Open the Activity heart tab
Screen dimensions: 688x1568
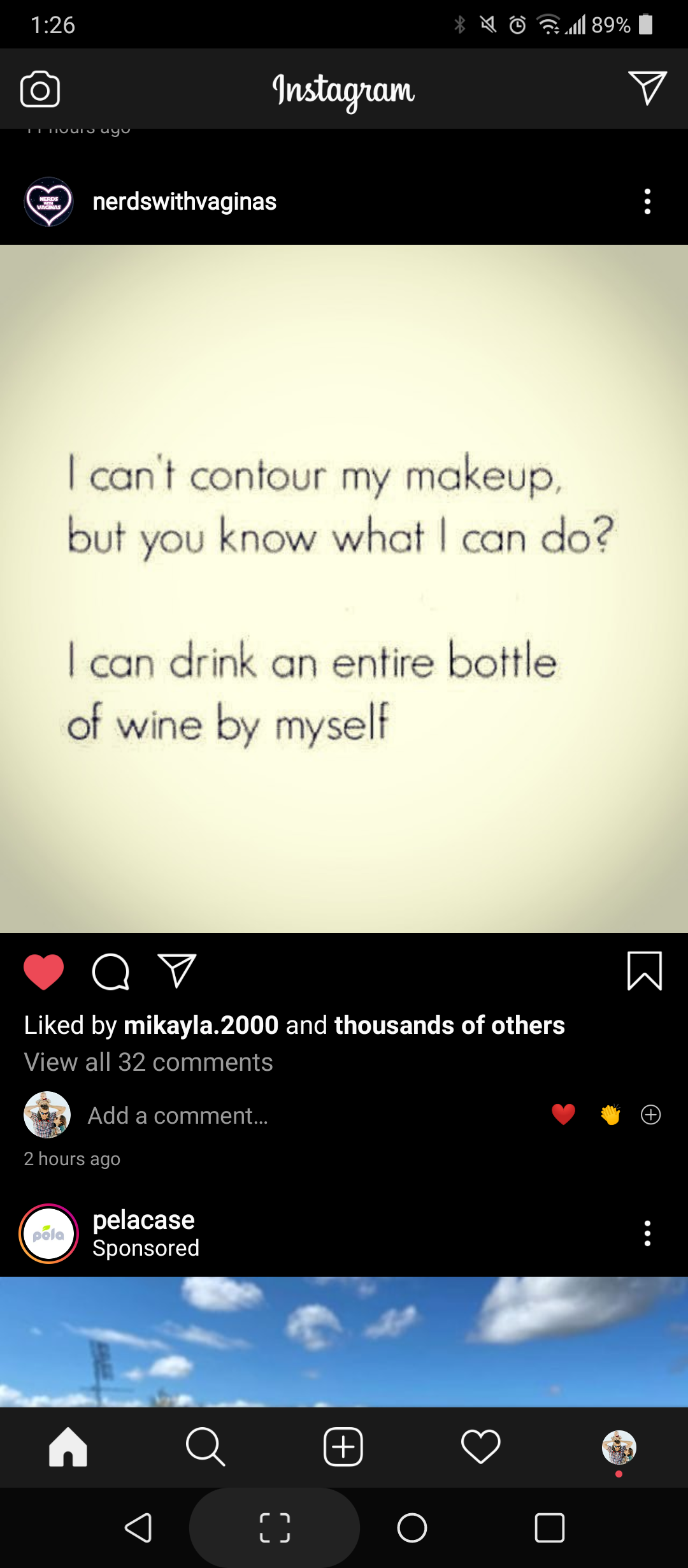pos(481,1448)
